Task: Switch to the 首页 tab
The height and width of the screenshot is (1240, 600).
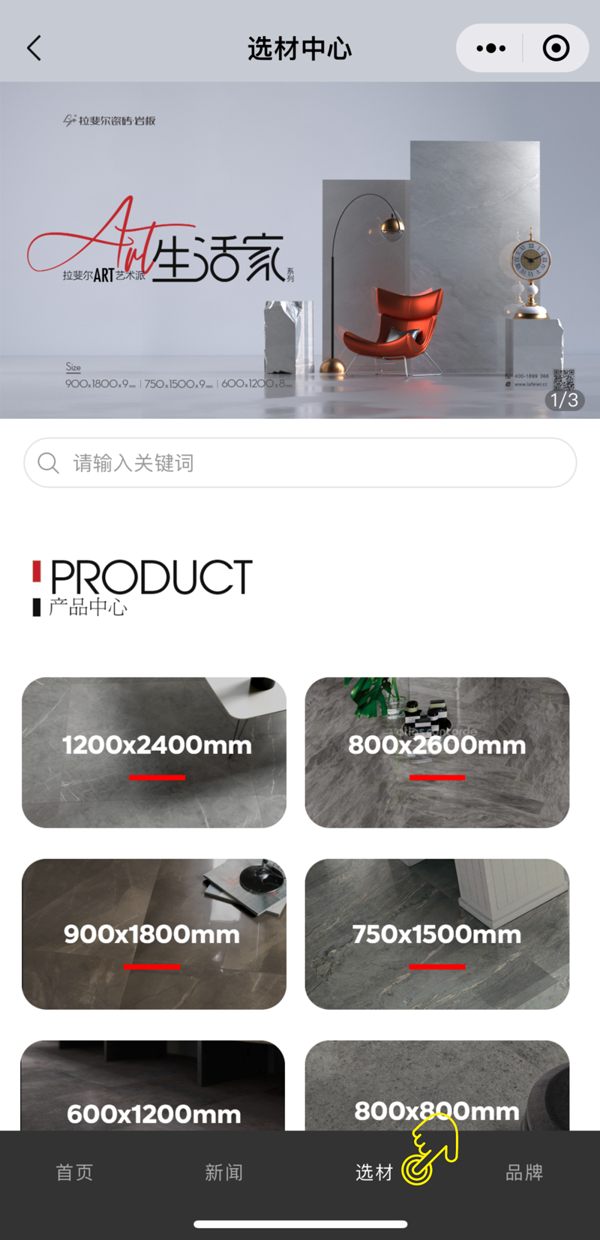Action: [75, 1172]
